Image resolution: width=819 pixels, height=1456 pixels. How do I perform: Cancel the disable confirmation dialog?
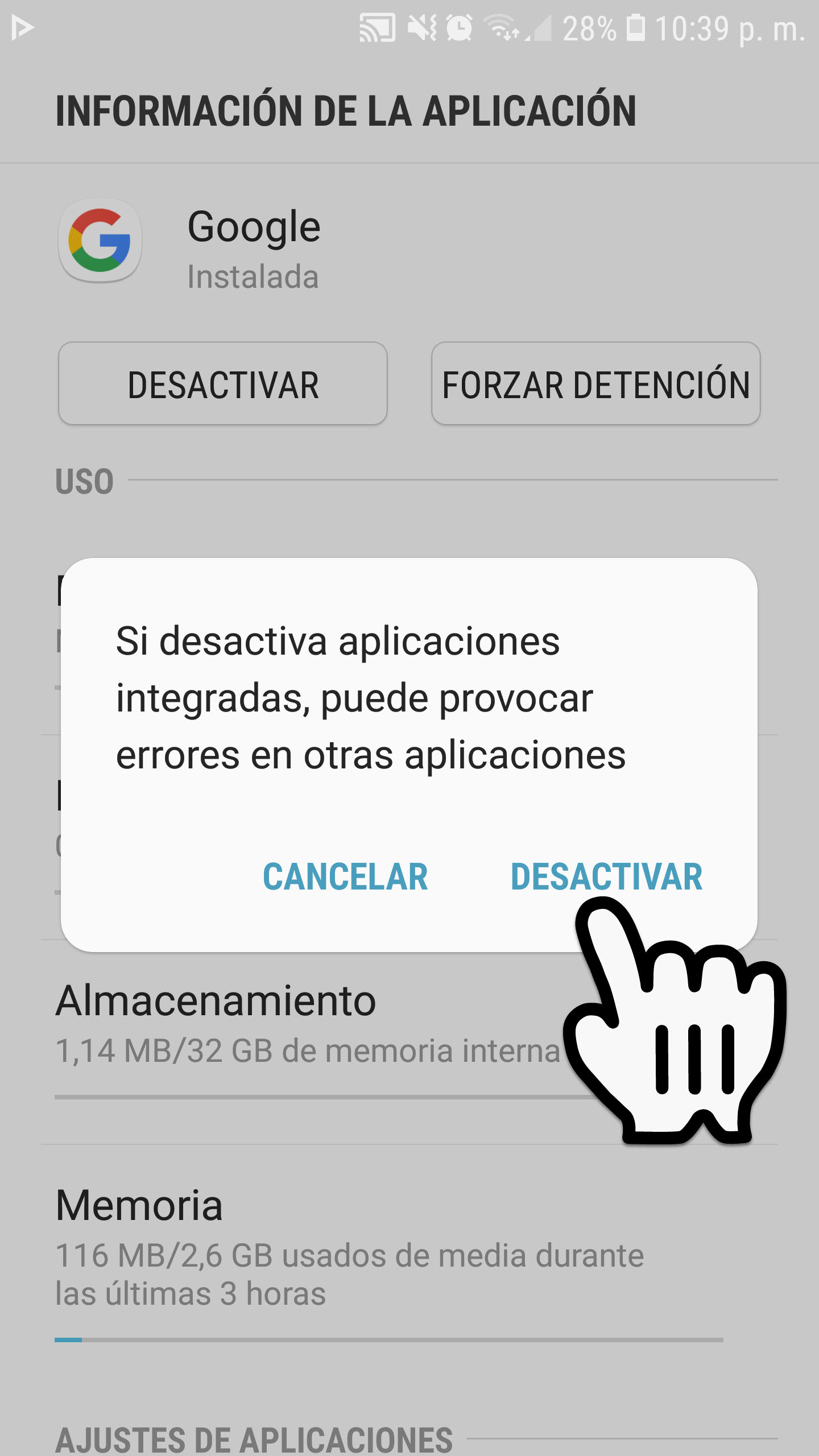point(345,876)
